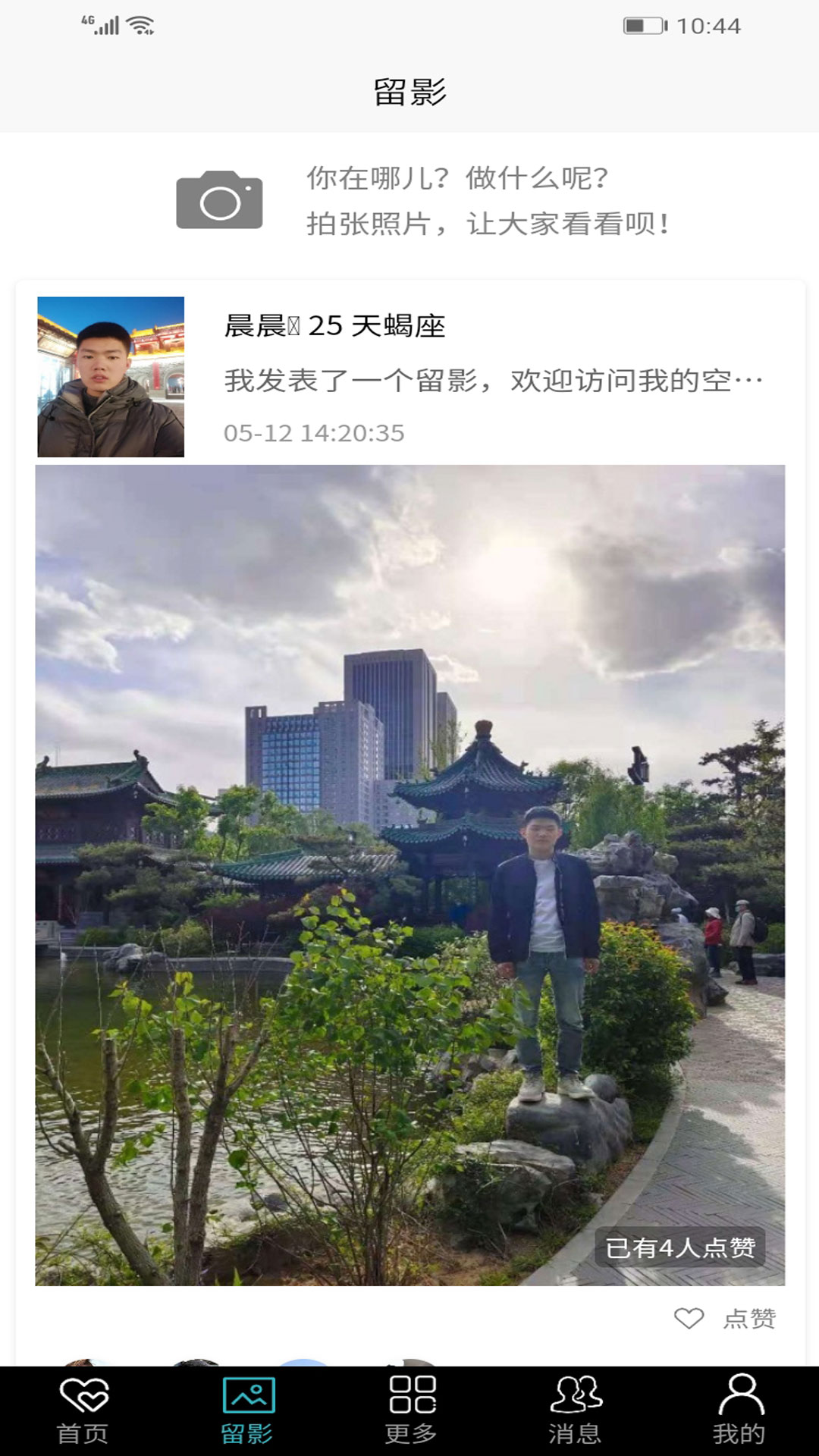Viewport: 819px width, 1456px height.
Task: Select the 留影 tab
Action: tap(248, 1410)
